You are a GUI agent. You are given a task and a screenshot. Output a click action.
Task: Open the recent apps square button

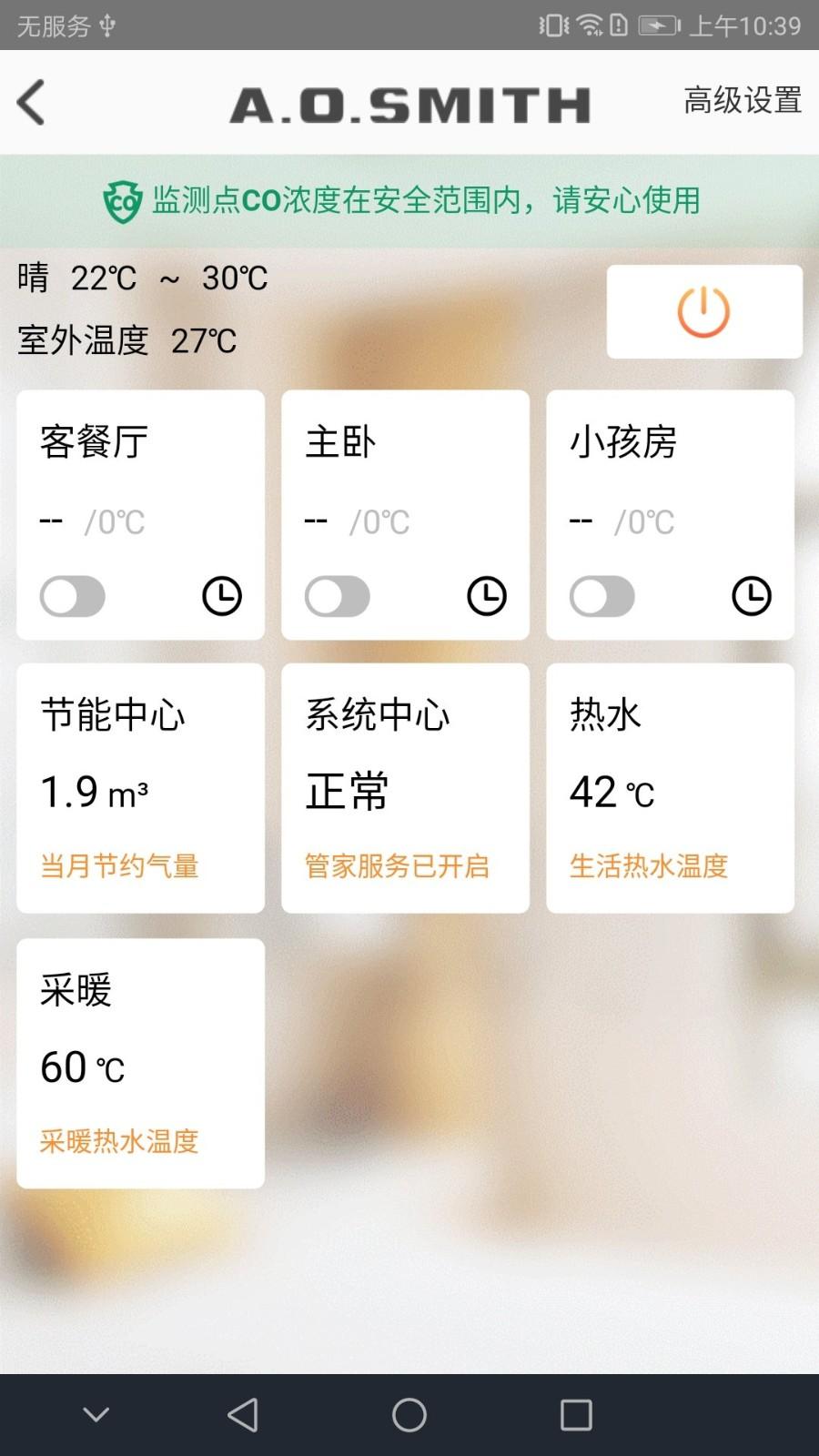573,1416
